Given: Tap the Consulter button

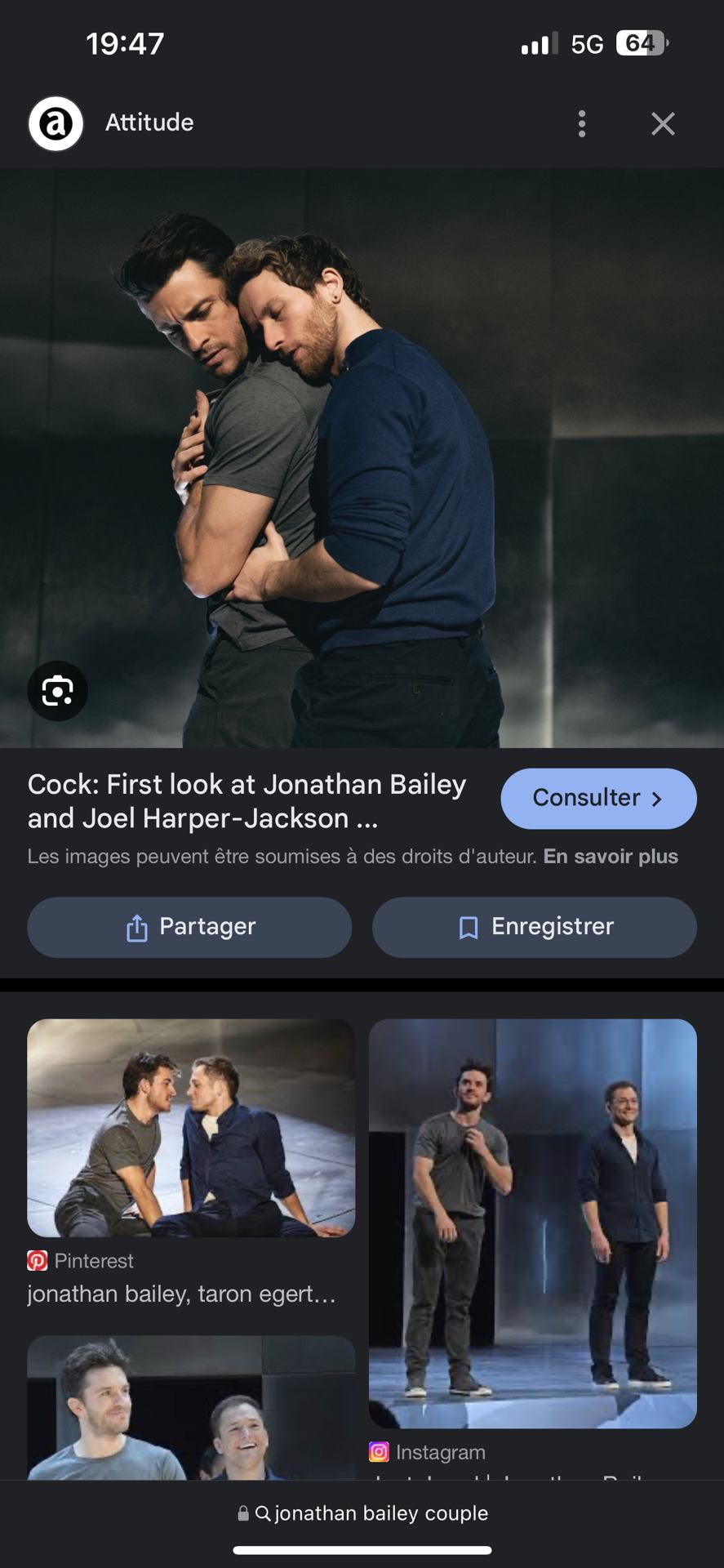Looking at the screenshot, I should [x=597, y=798].
